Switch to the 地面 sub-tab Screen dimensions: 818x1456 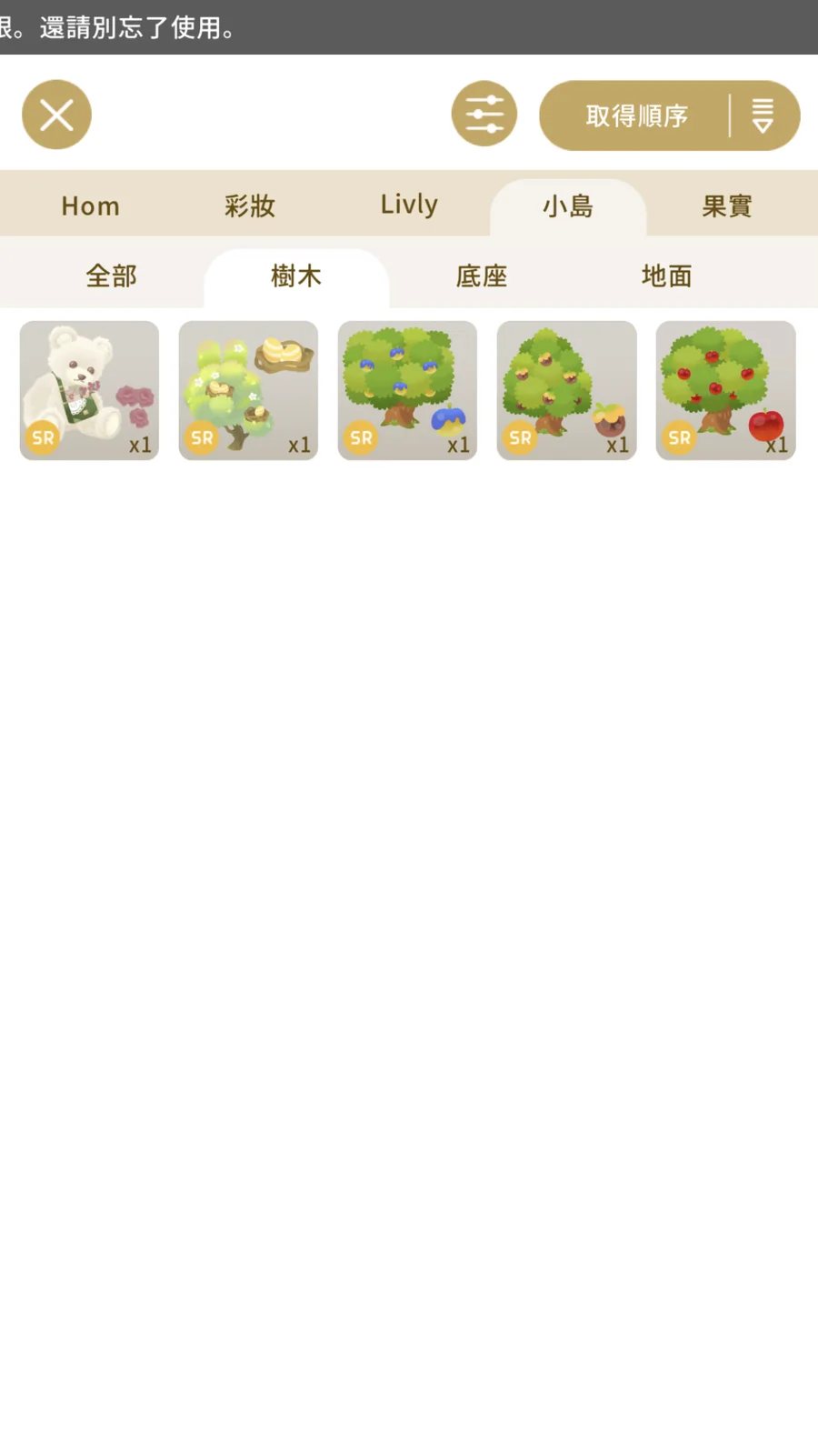pyautogui.click(x=667, y=276)
